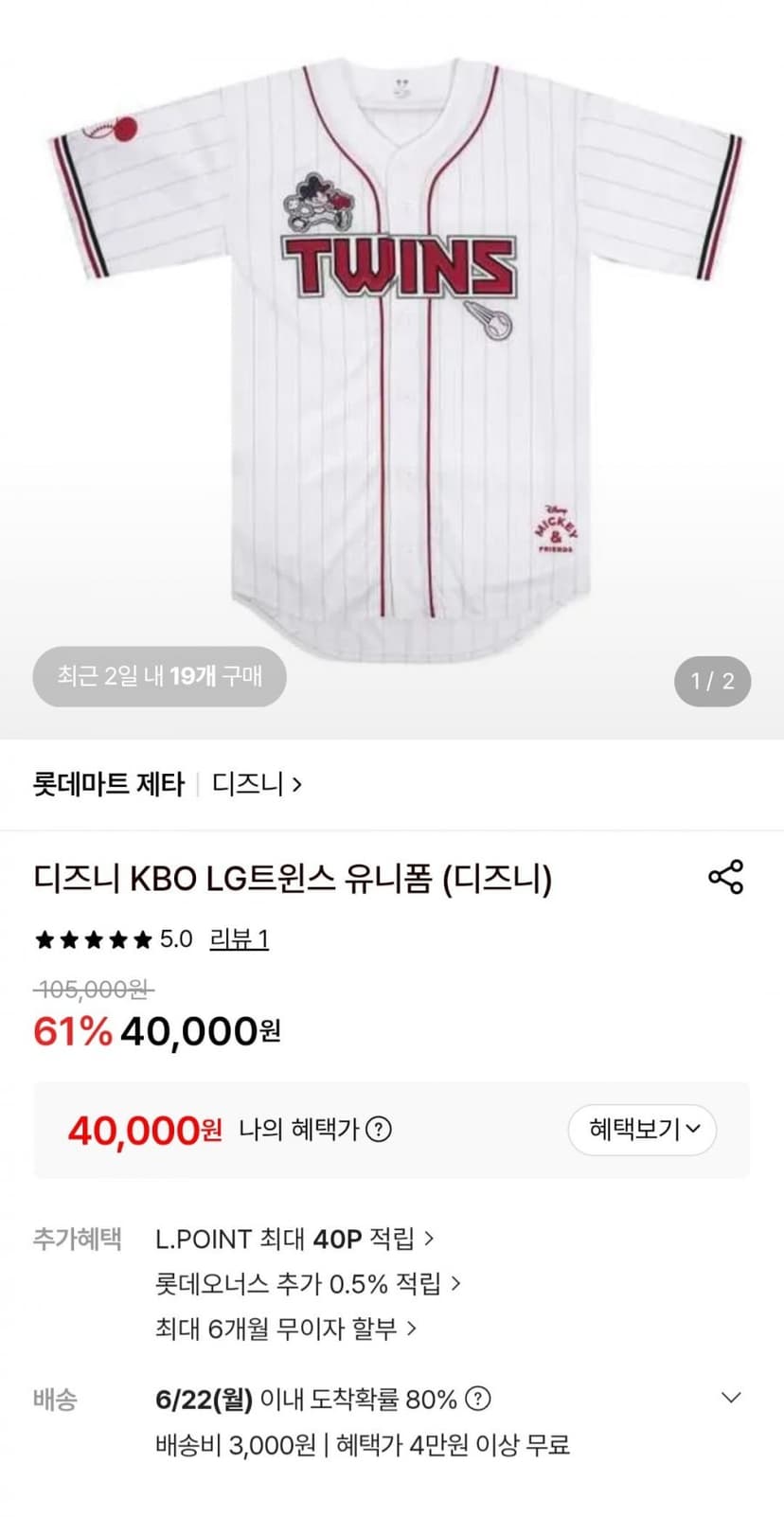Open 롯데오너스 추가 0.5% 적립 details
784x1517 pixels.
click(308, 1284)
